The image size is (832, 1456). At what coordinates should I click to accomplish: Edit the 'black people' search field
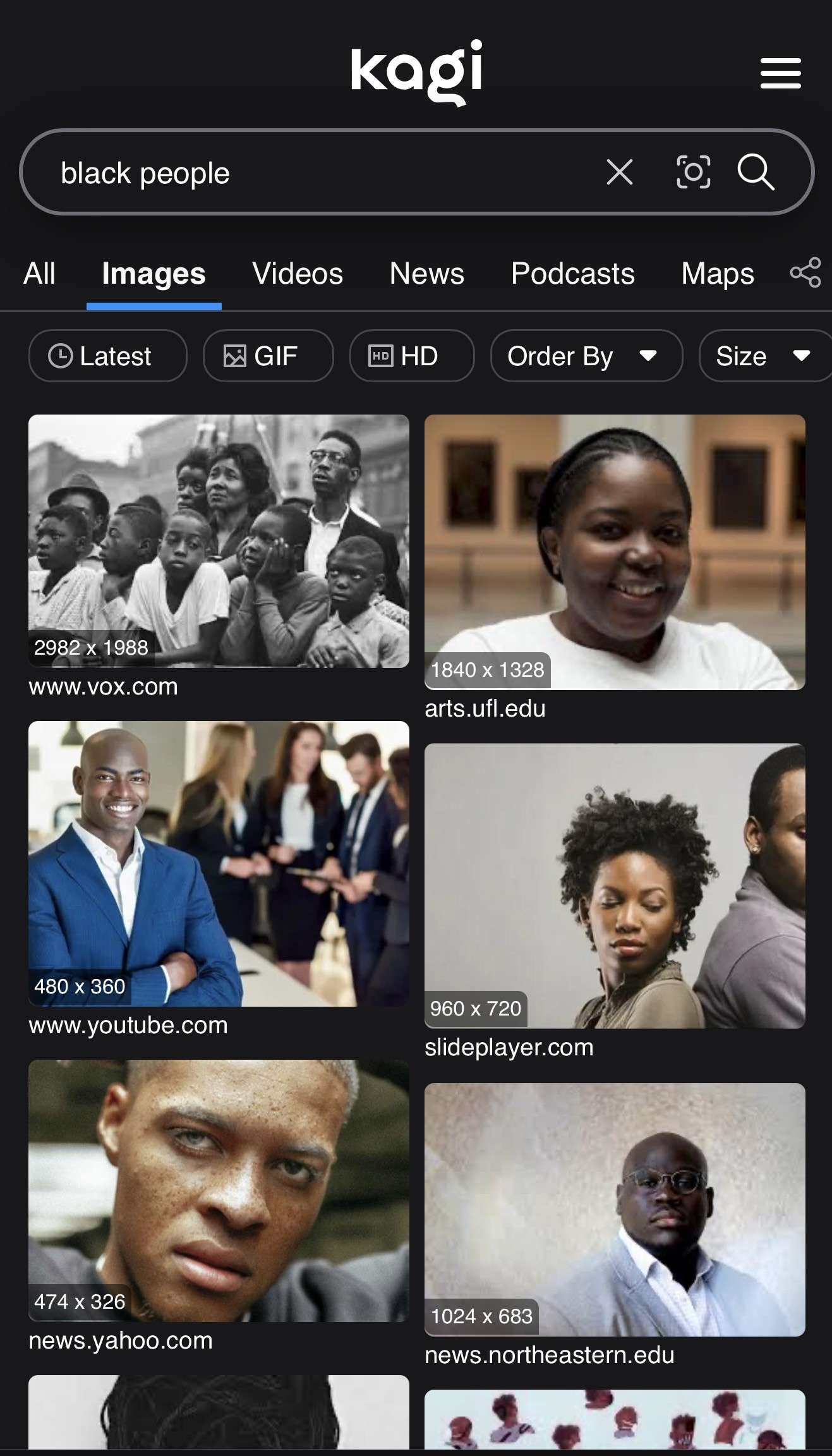click(x=316, y=173)
